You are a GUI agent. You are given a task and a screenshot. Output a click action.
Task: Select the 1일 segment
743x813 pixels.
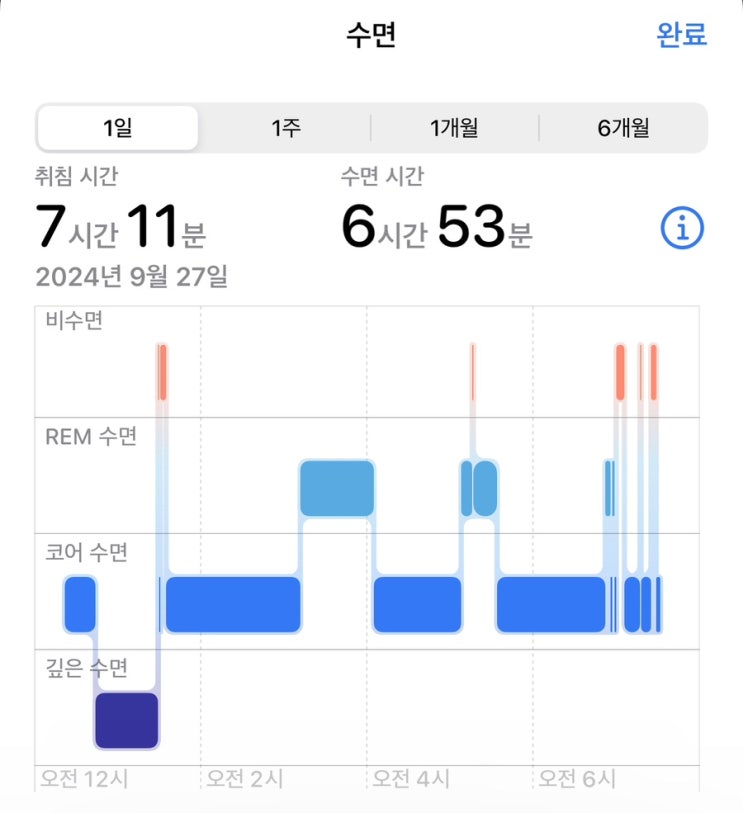118,128
